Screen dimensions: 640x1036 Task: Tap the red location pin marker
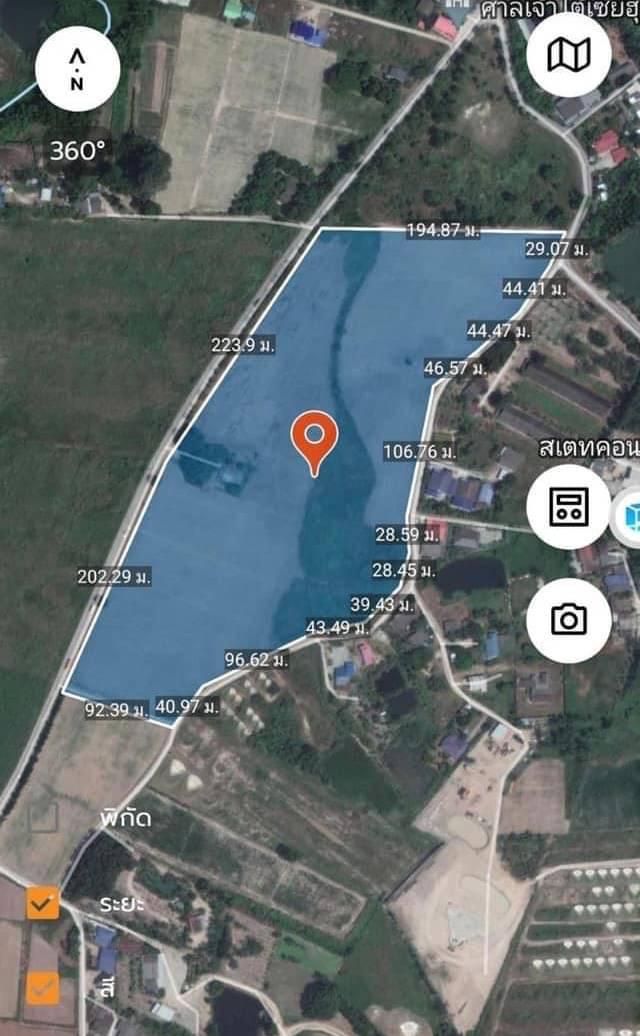[x=315, y=443]
